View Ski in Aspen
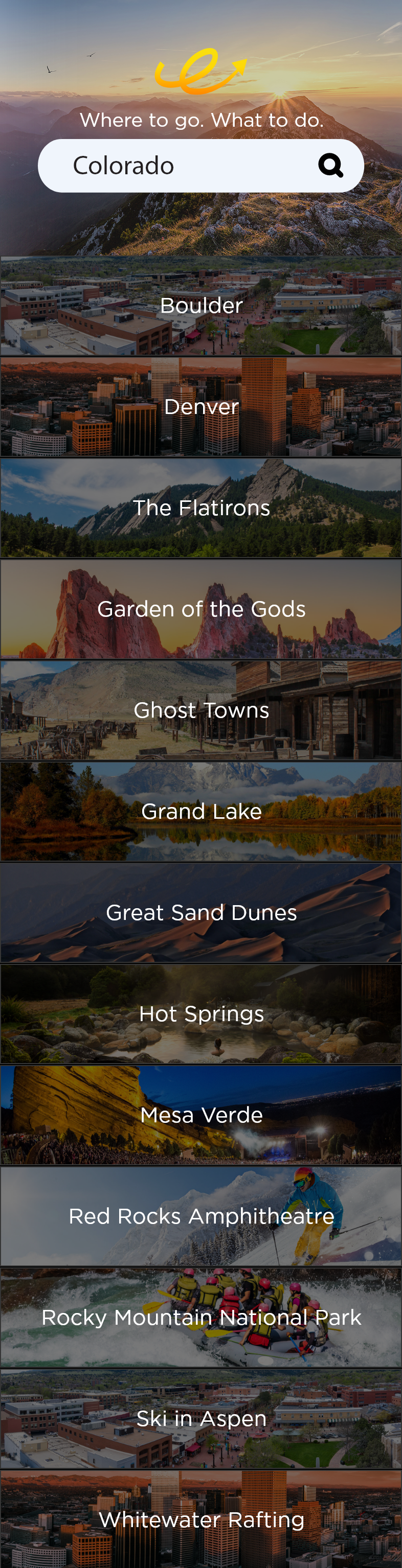 (x=201, y=1418)
